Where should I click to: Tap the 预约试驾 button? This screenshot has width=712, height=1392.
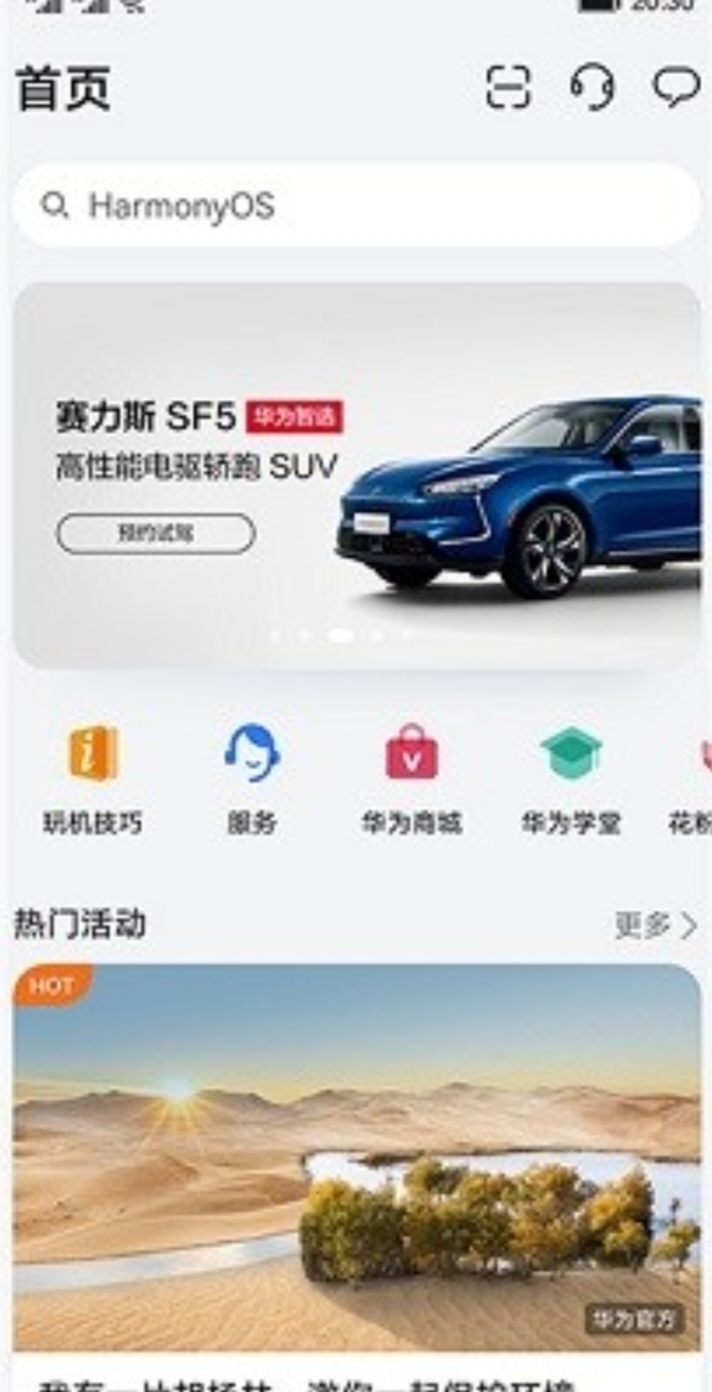156,534
